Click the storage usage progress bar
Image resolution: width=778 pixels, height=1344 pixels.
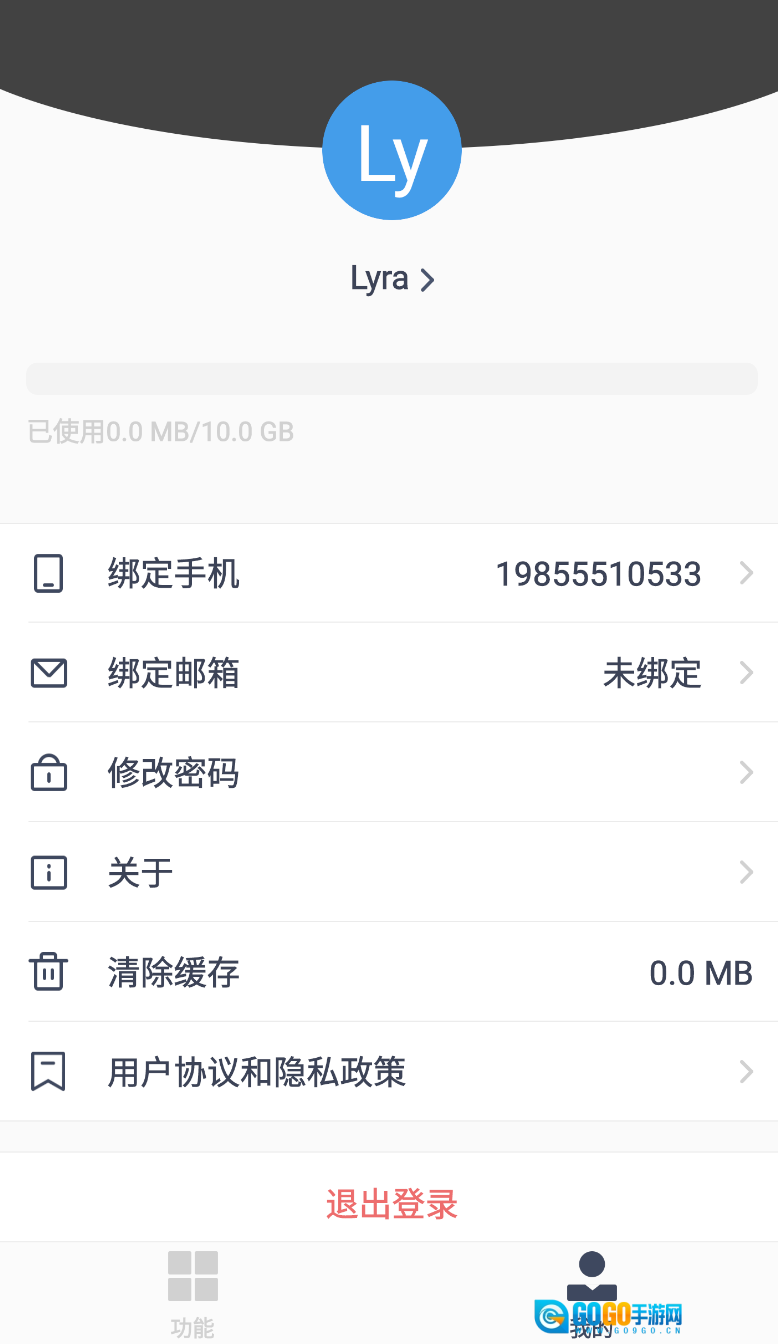click(x=391, y=378)
